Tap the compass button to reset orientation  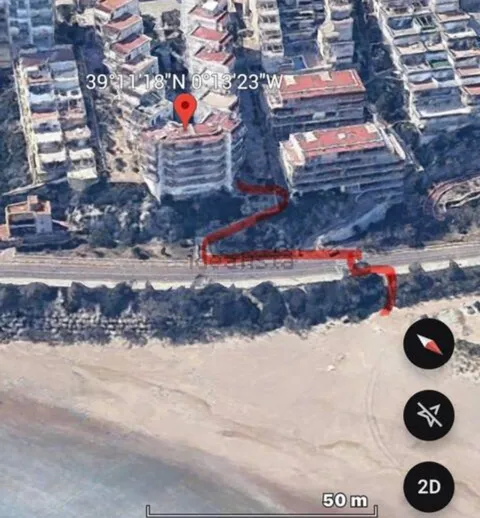tap(429, 344)
